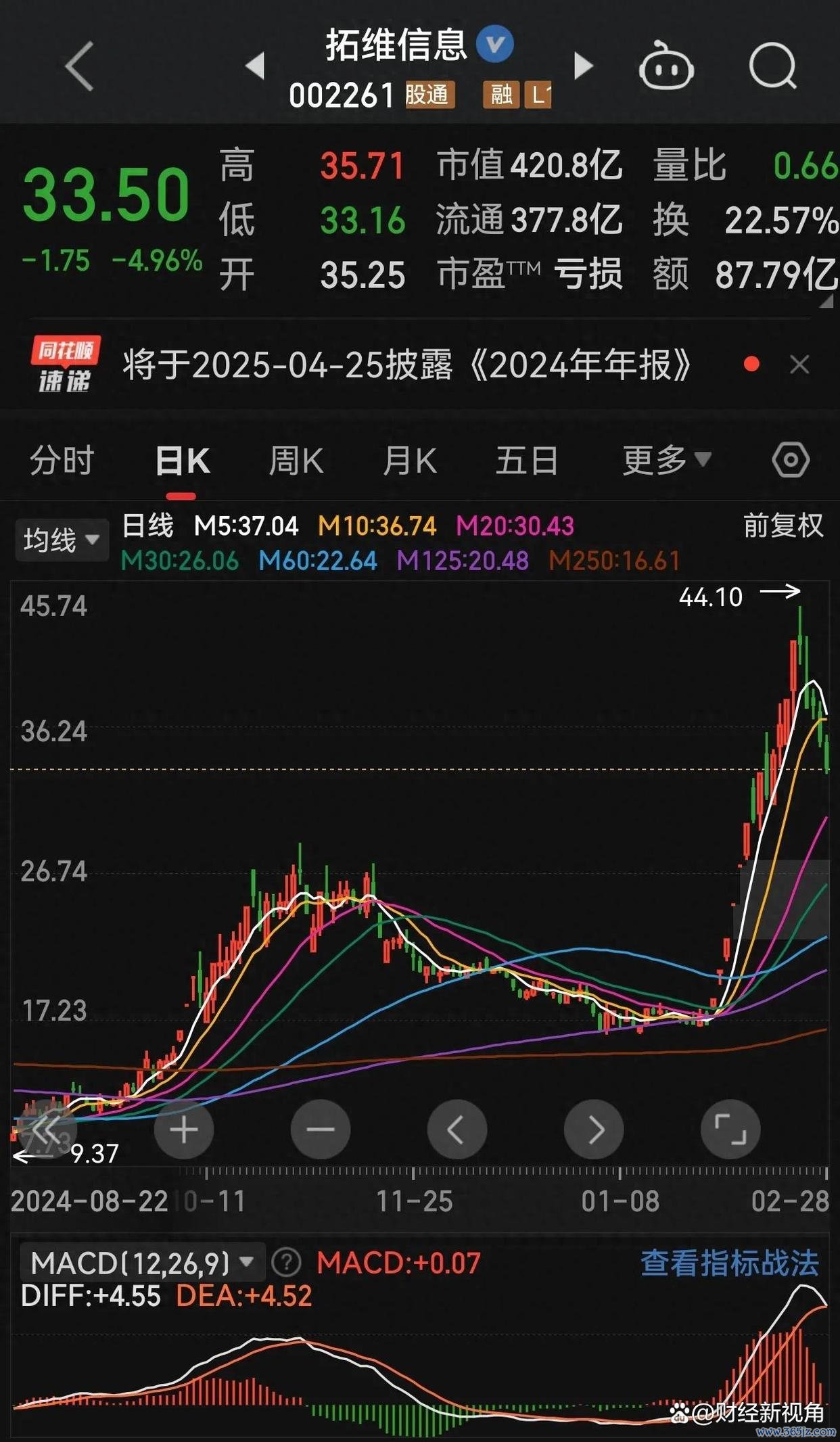This screenshot has height=1442, width=840.
Task: Switch to the next stock
Action: tap(583, 66)
